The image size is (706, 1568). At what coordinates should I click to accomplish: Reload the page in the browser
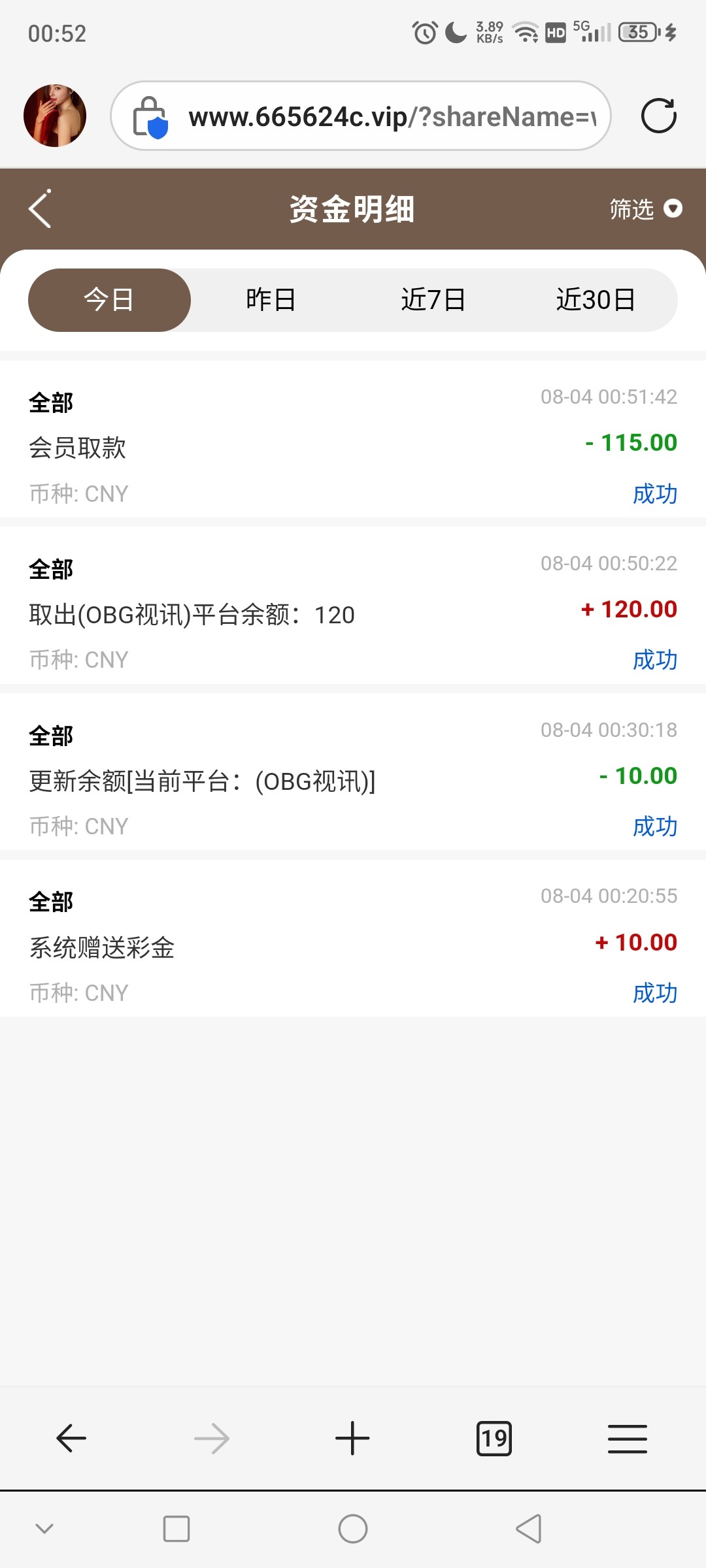pos(658,116)
